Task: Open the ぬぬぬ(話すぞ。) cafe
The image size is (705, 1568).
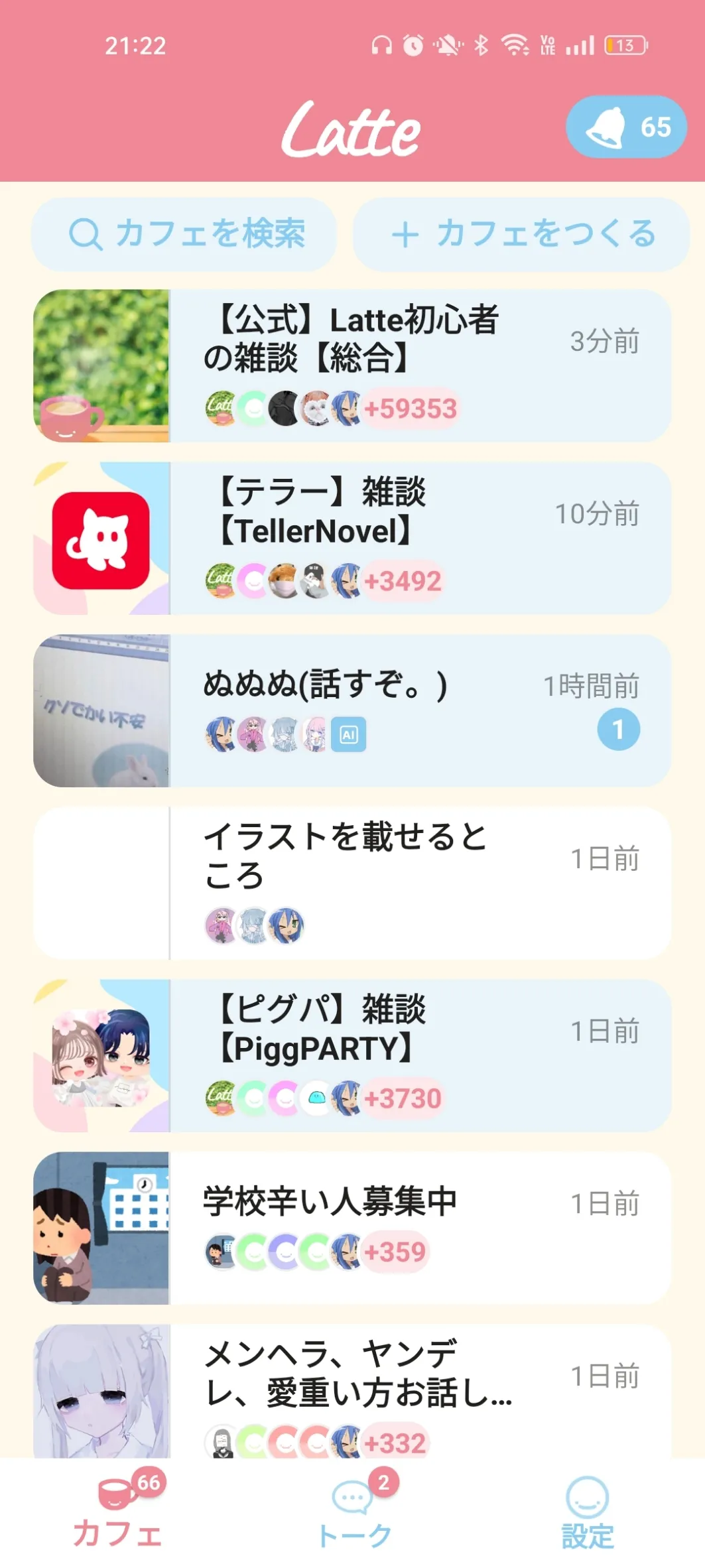Action: click(x=352, y=710)
